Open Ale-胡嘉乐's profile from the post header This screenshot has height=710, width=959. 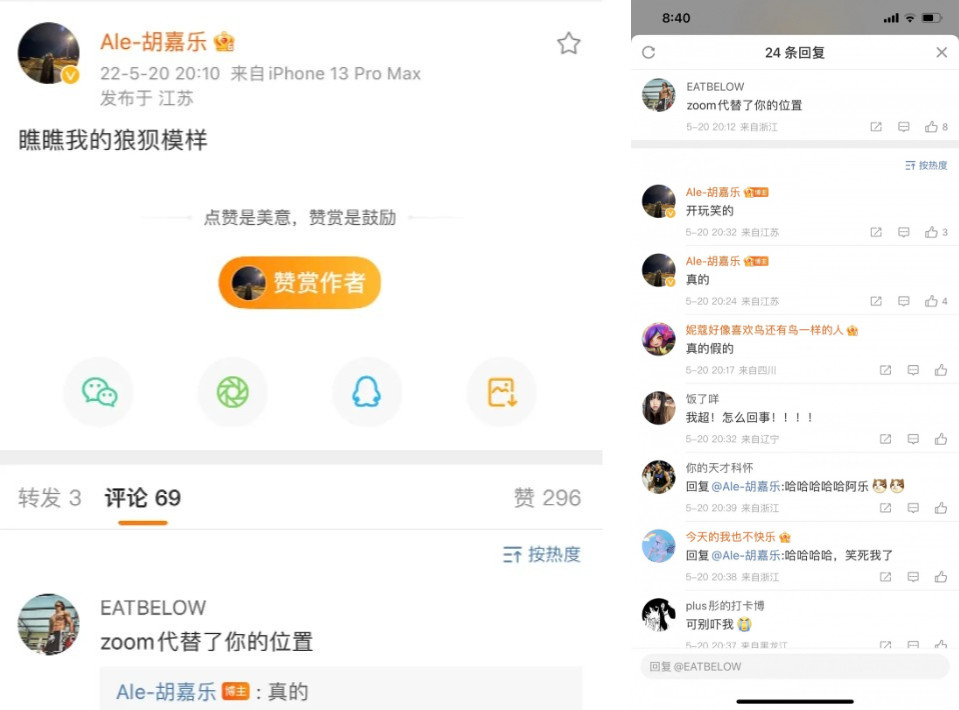point(153,42)
